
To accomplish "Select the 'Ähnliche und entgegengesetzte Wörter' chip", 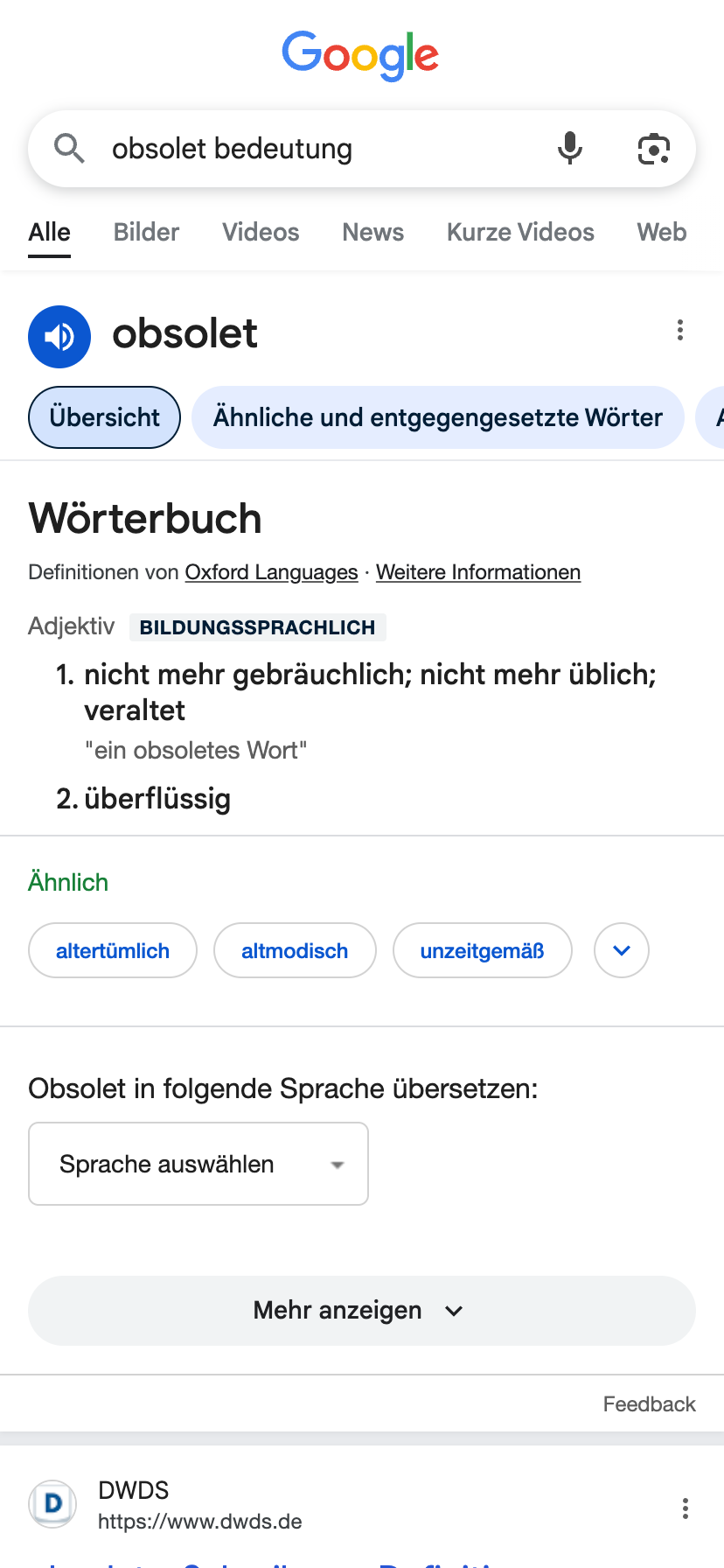I will coord(437,417).
